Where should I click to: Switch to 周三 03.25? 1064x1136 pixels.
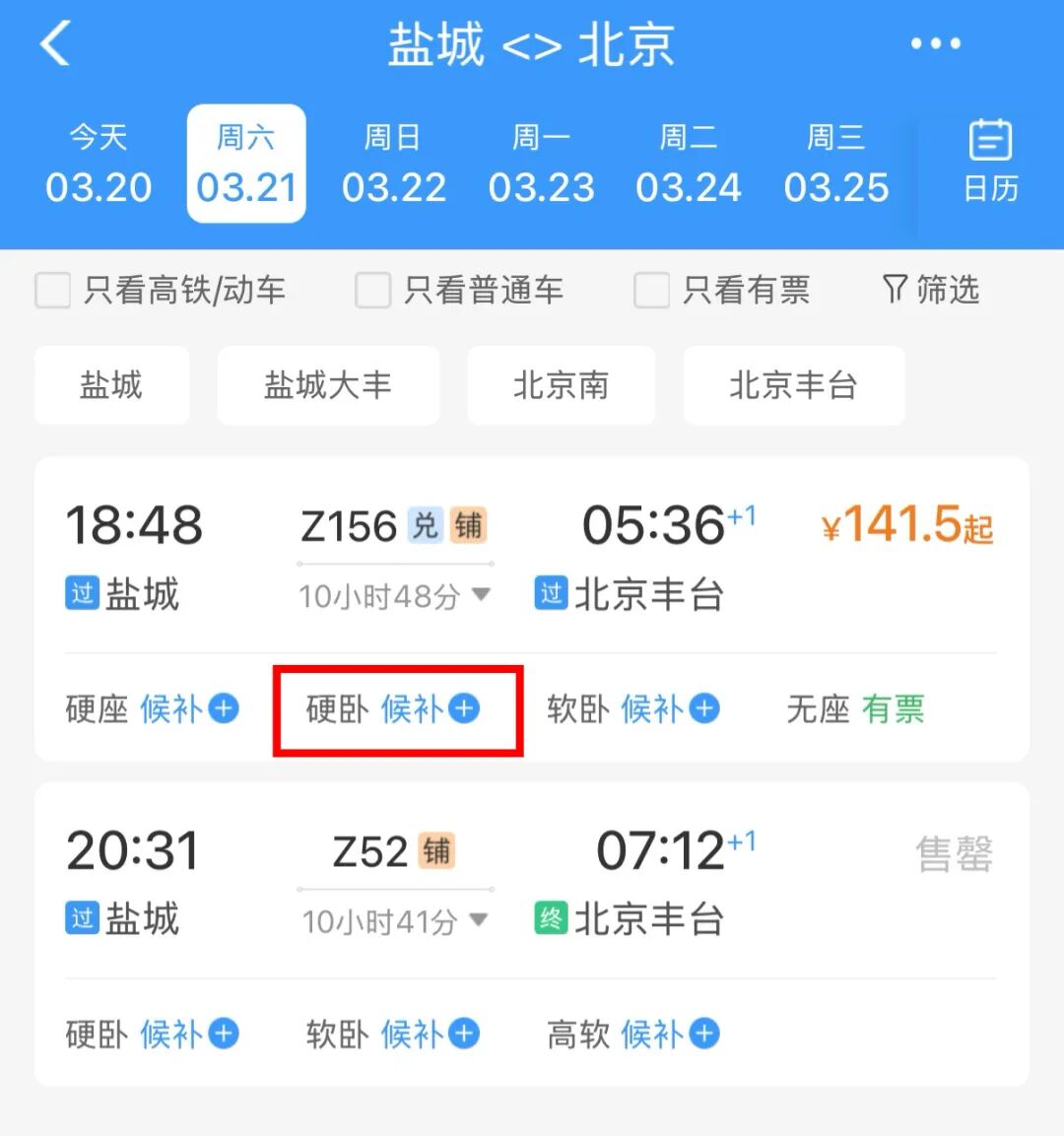point(835,164)
